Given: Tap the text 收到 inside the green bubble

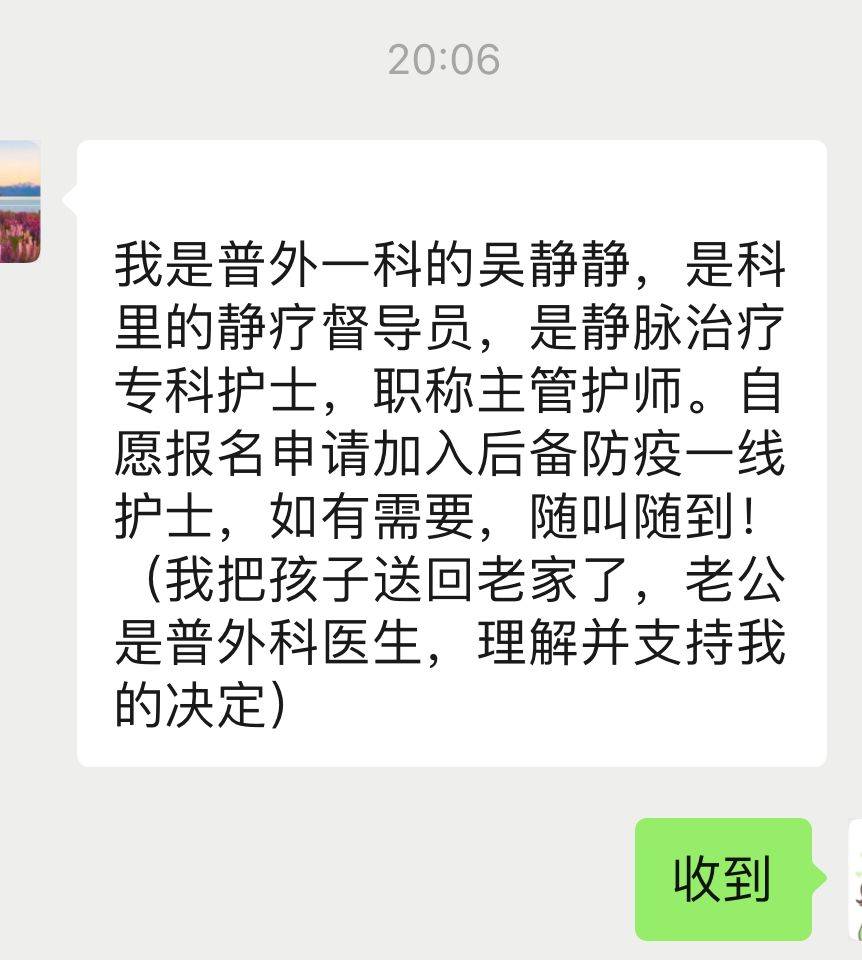Looking at the screenshot, I should coord(722,880).
